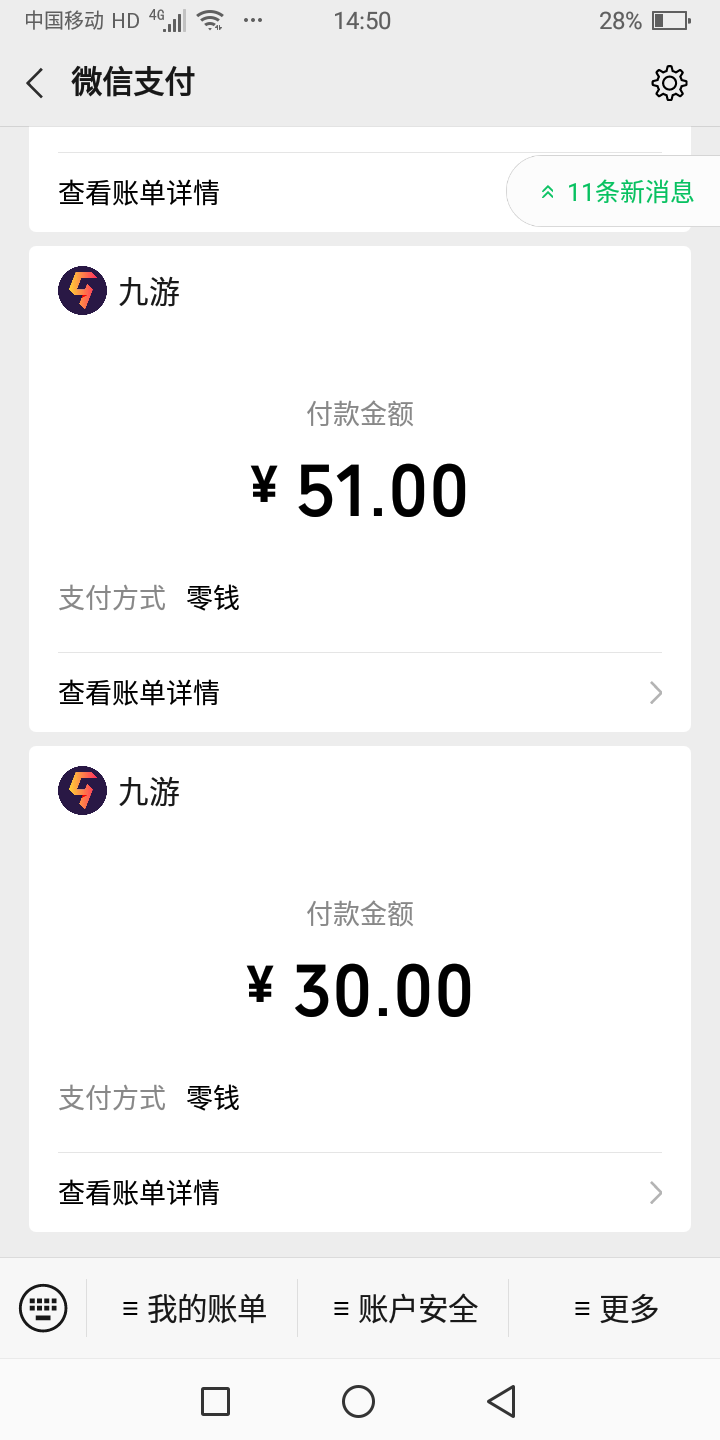View bill details for the ¥30.00 payment

pos(360,1193)
